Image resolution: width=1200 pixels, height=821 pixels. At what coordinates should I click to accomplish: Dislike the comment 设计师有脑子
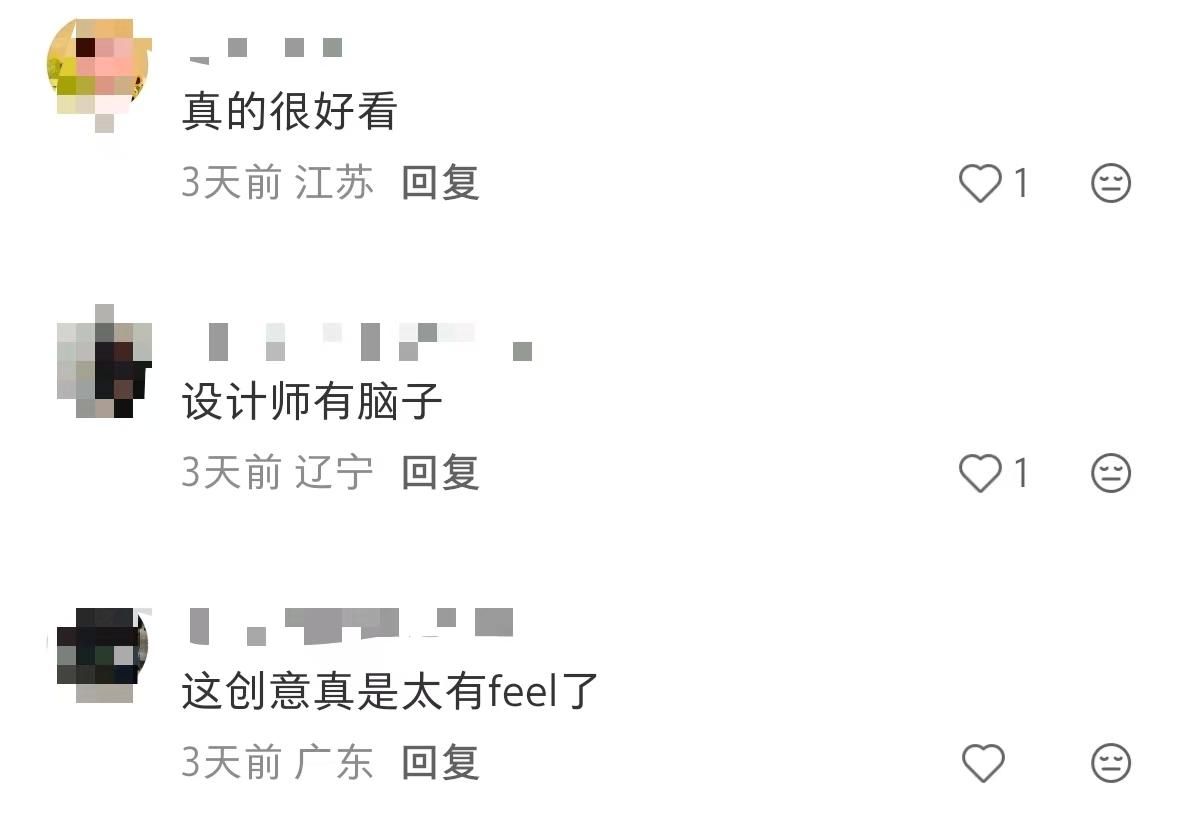(1110, 473)
